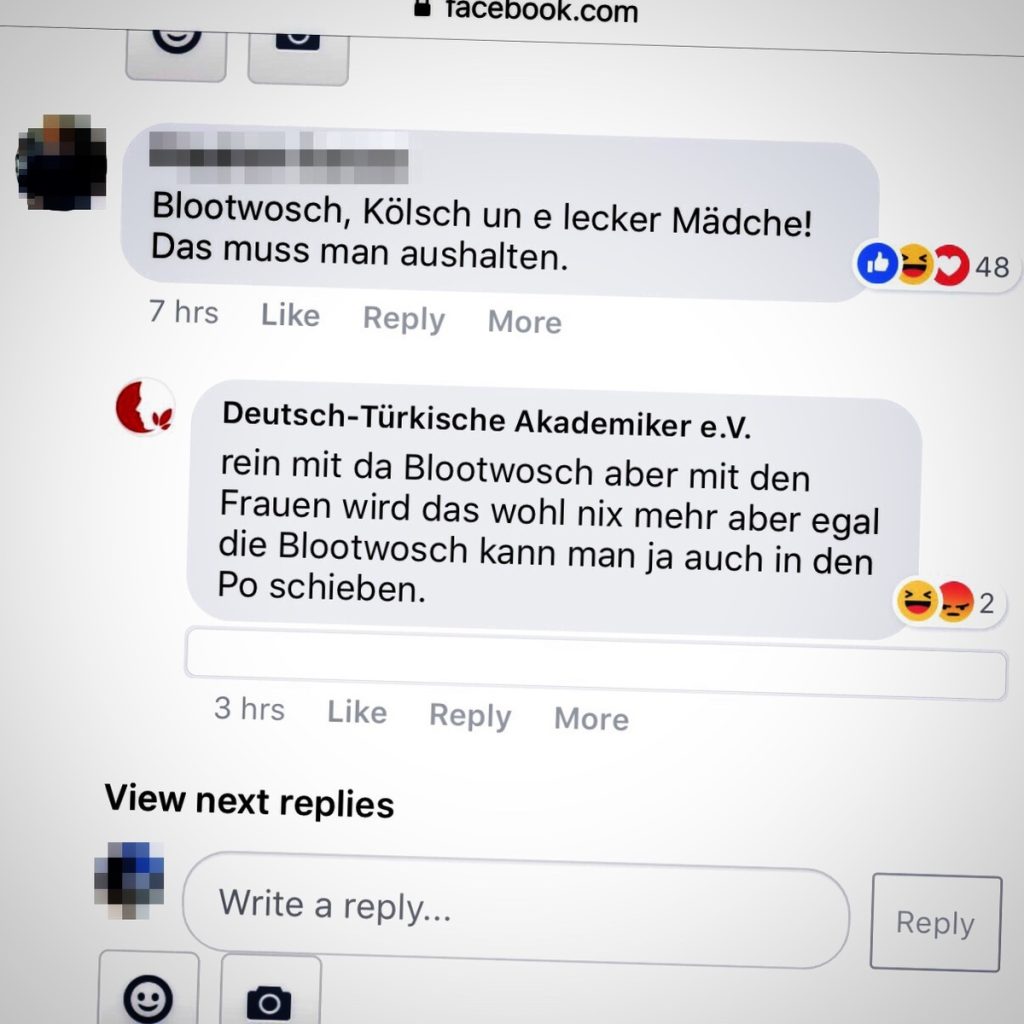The height and width of the screenshot is (1024, 1024).
Task: Submit with the boxed Reply button
Action: pyautogui.click(x=934, y=922)
